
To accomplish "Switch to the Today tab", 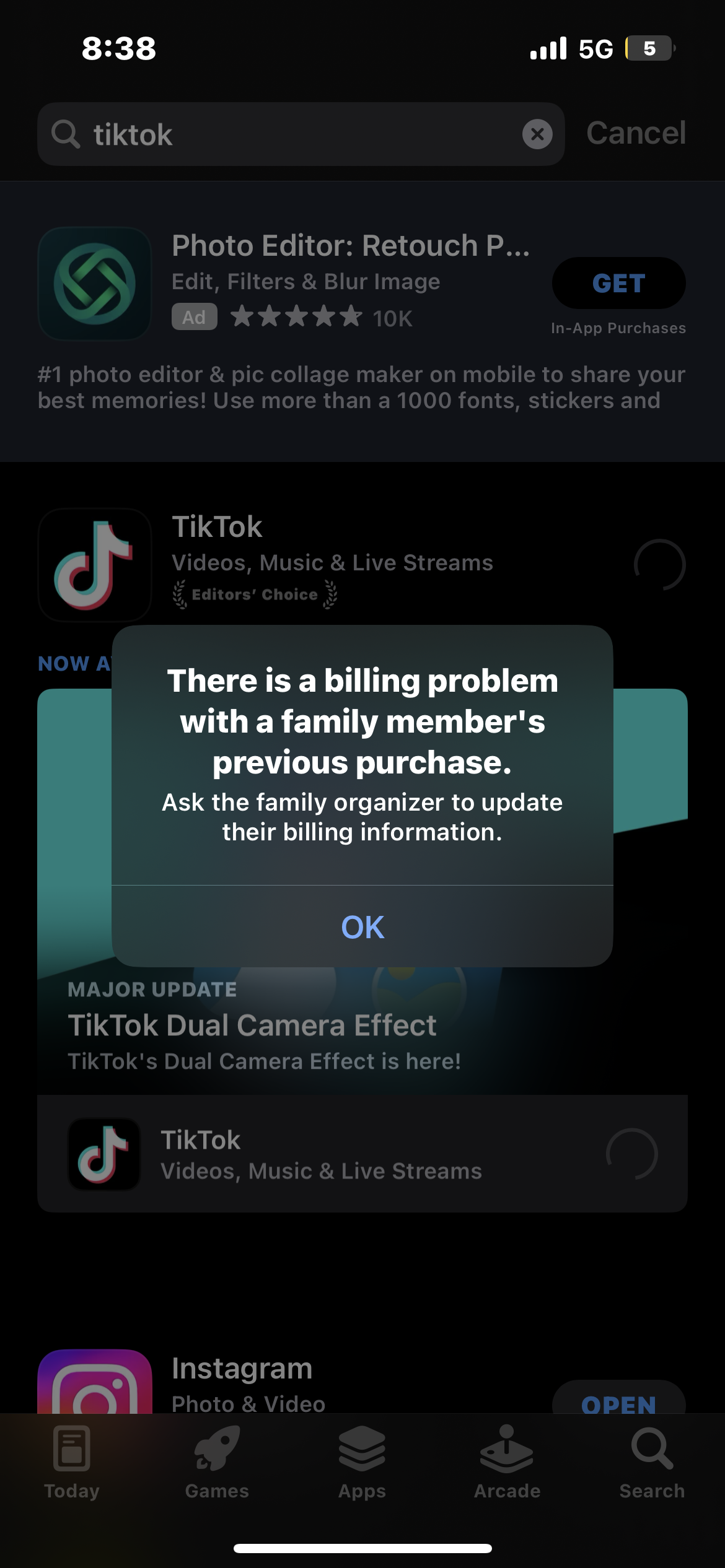I will coord(72,1463).
